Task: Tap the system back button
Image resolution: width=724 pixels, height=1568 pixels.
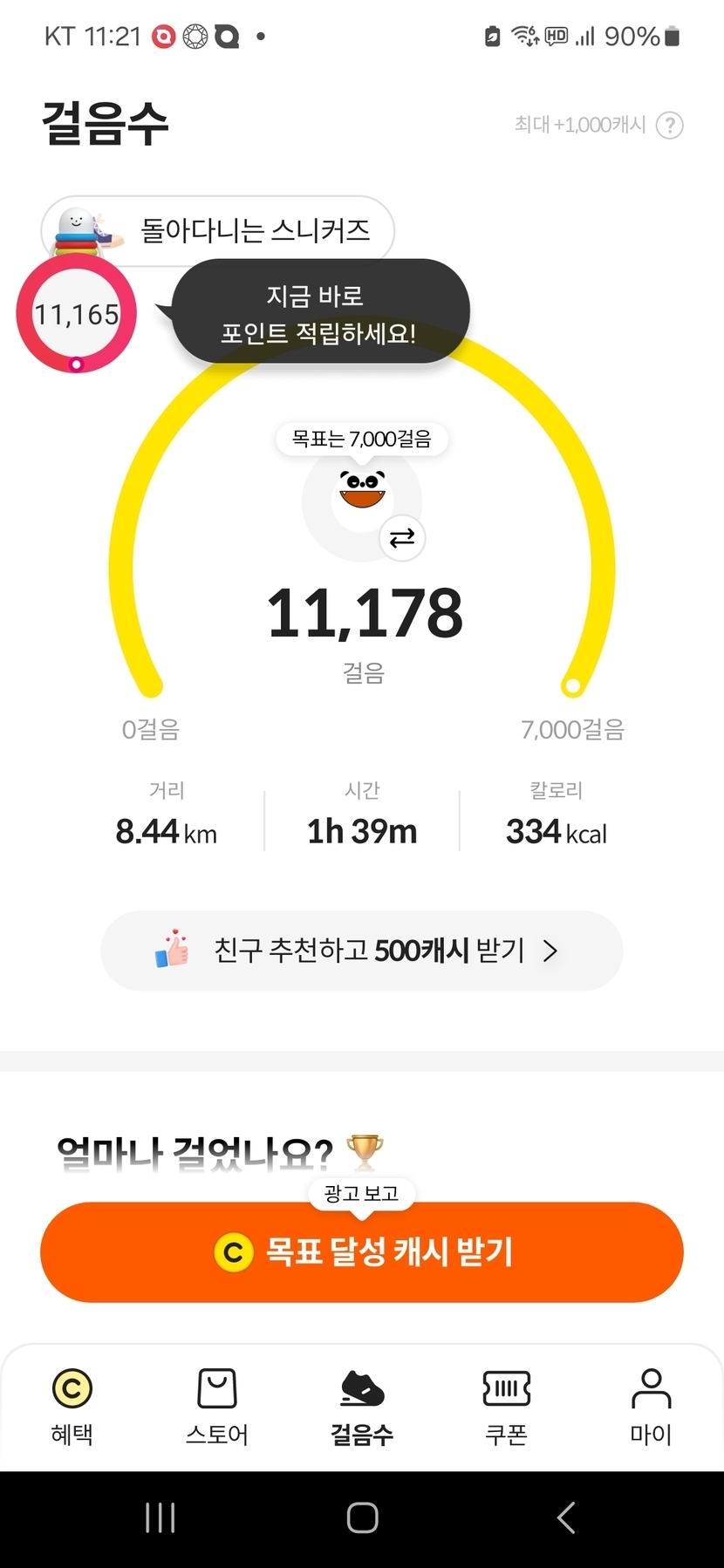Action: [565, 1518]
